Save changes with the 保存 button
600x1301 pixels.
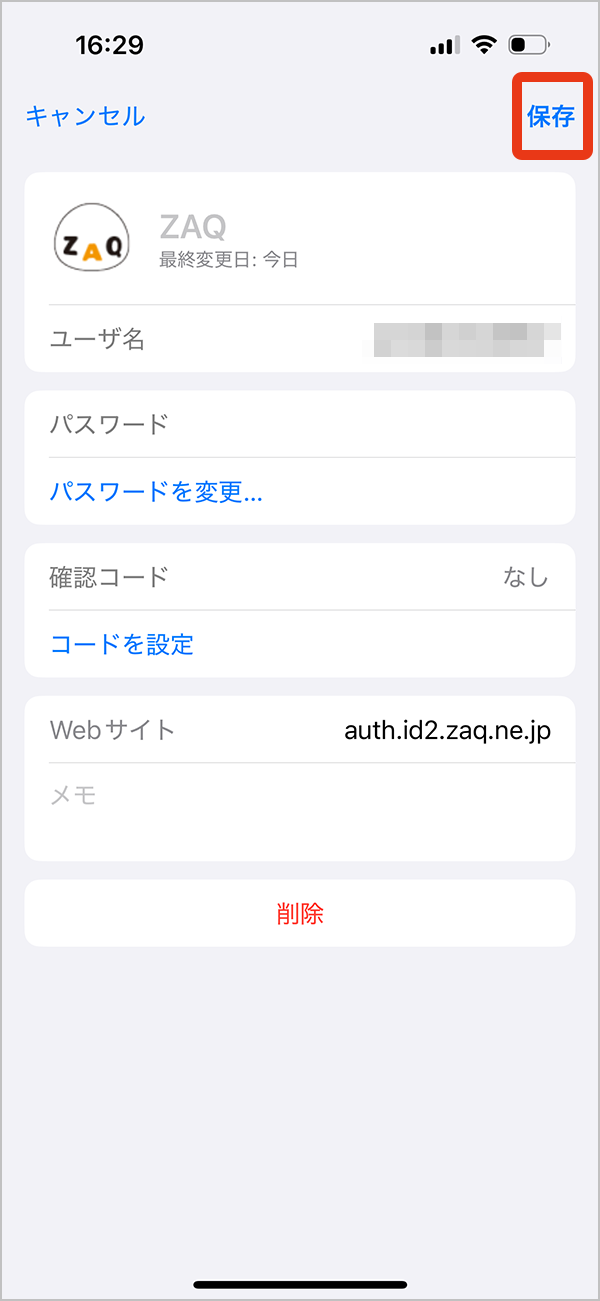551,116
